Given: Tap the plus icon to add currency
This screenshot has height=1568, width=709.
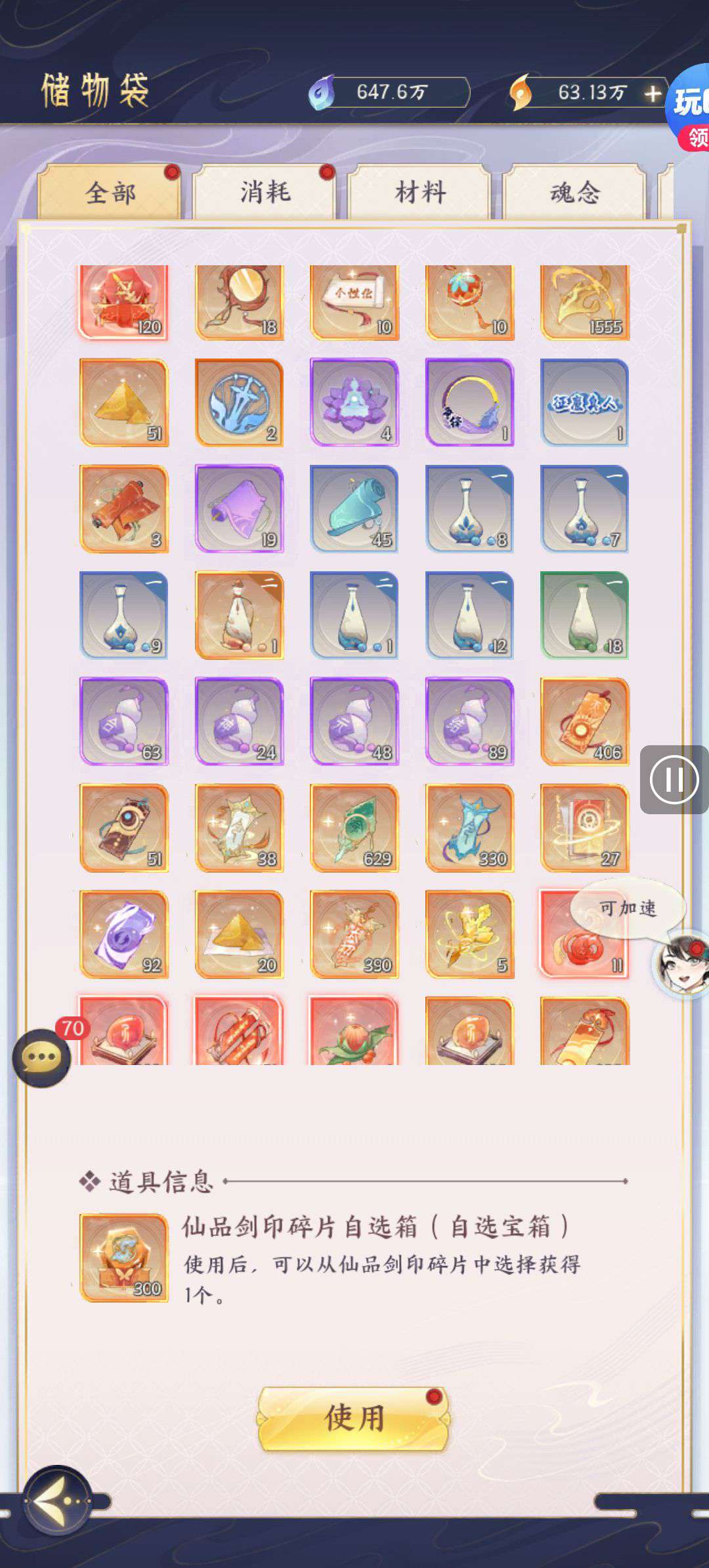Looking at the screenshot, I should 652,94.
